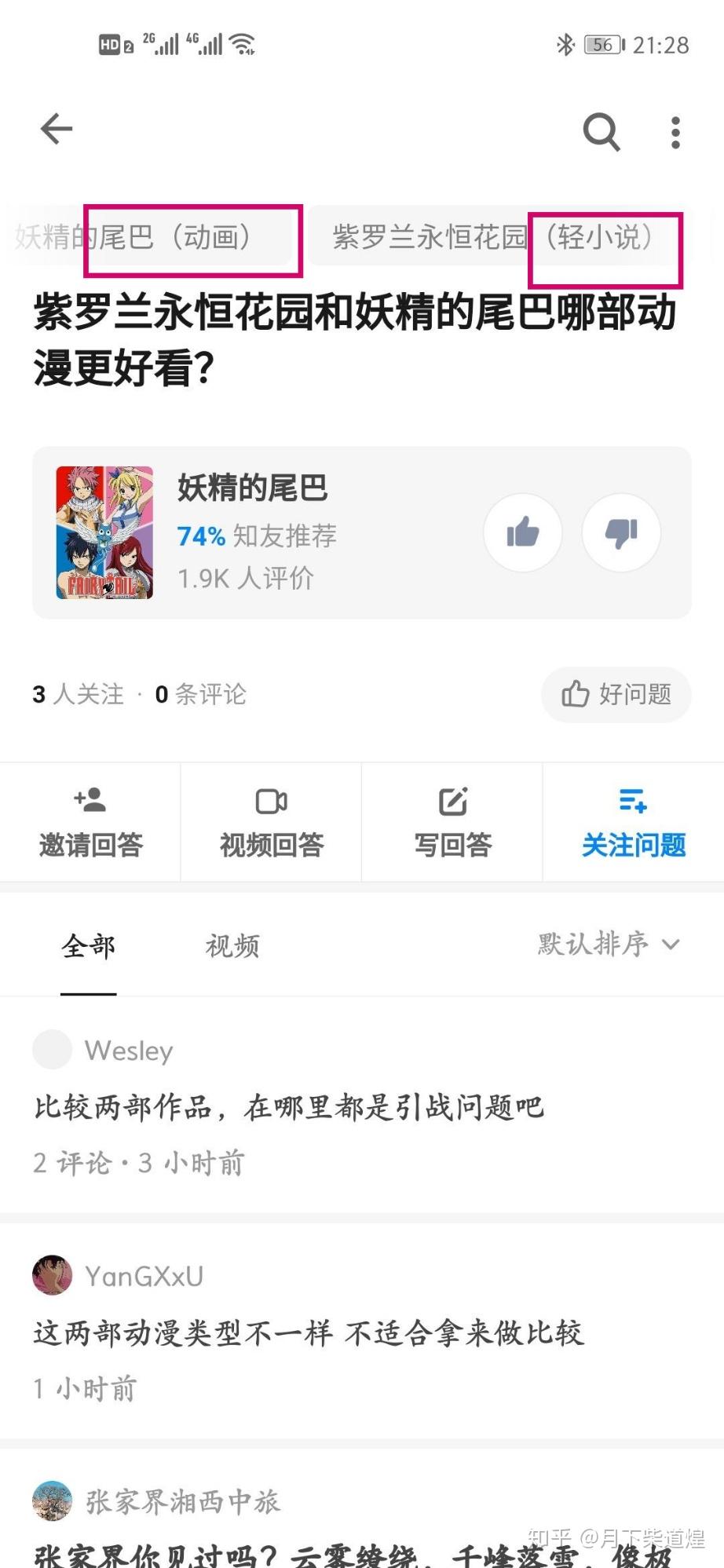
Task: Go back using the arrow icon
Action: [x=57, y=130]
